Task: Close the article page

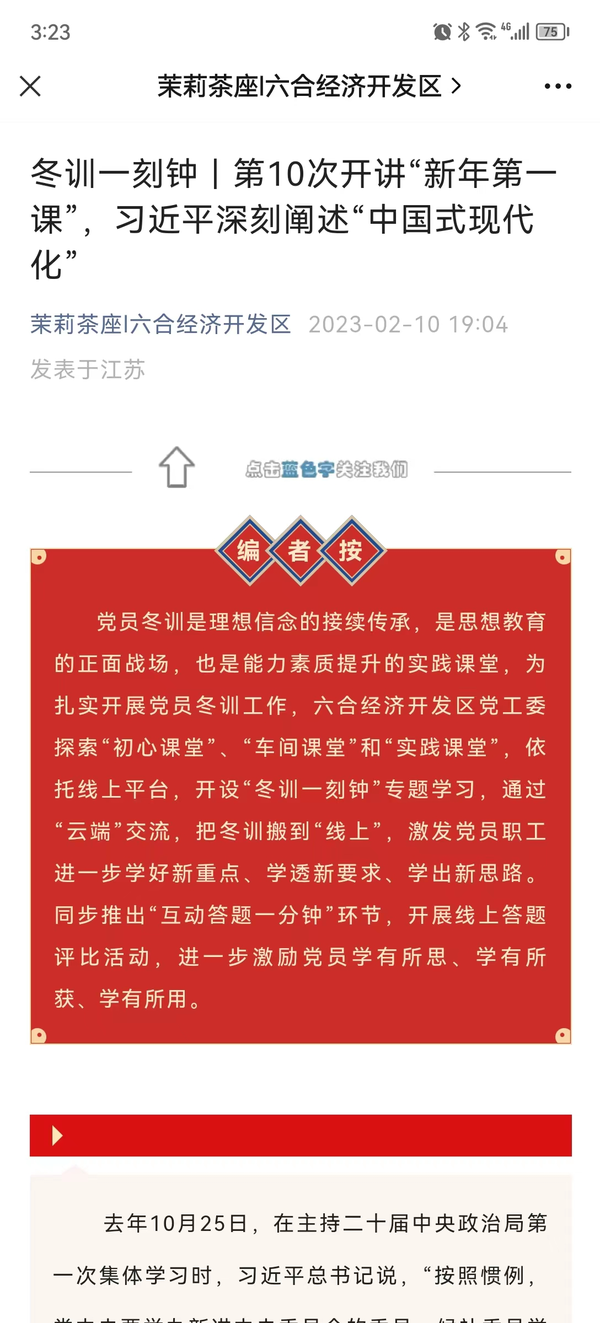Action: click(x=30, y=86)
